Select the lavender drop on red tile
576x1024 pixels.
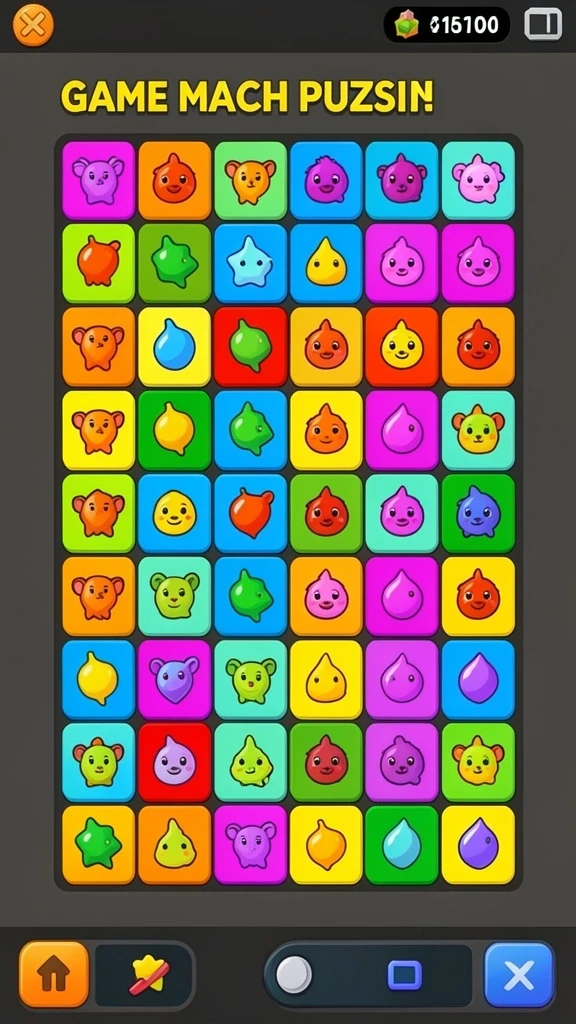pyautogui.click(x=174, y=761)
